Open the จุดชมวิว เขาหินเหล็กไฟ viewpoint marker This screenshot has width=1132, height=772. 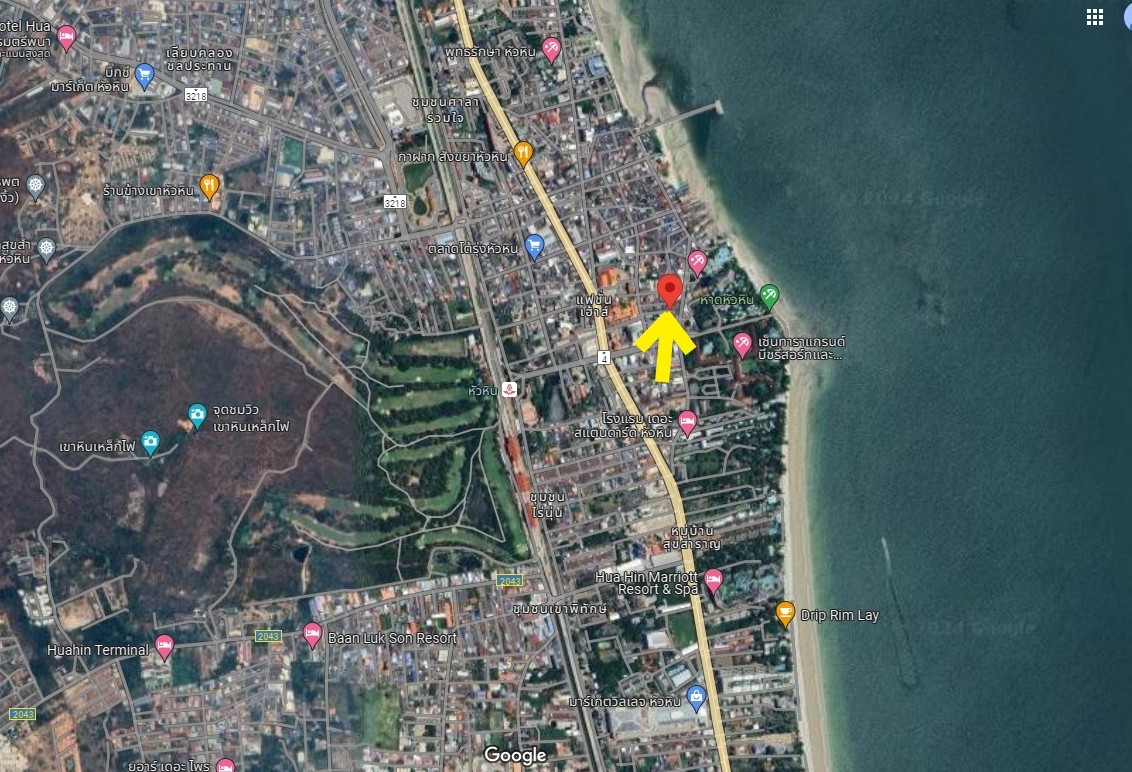point(197,413)
